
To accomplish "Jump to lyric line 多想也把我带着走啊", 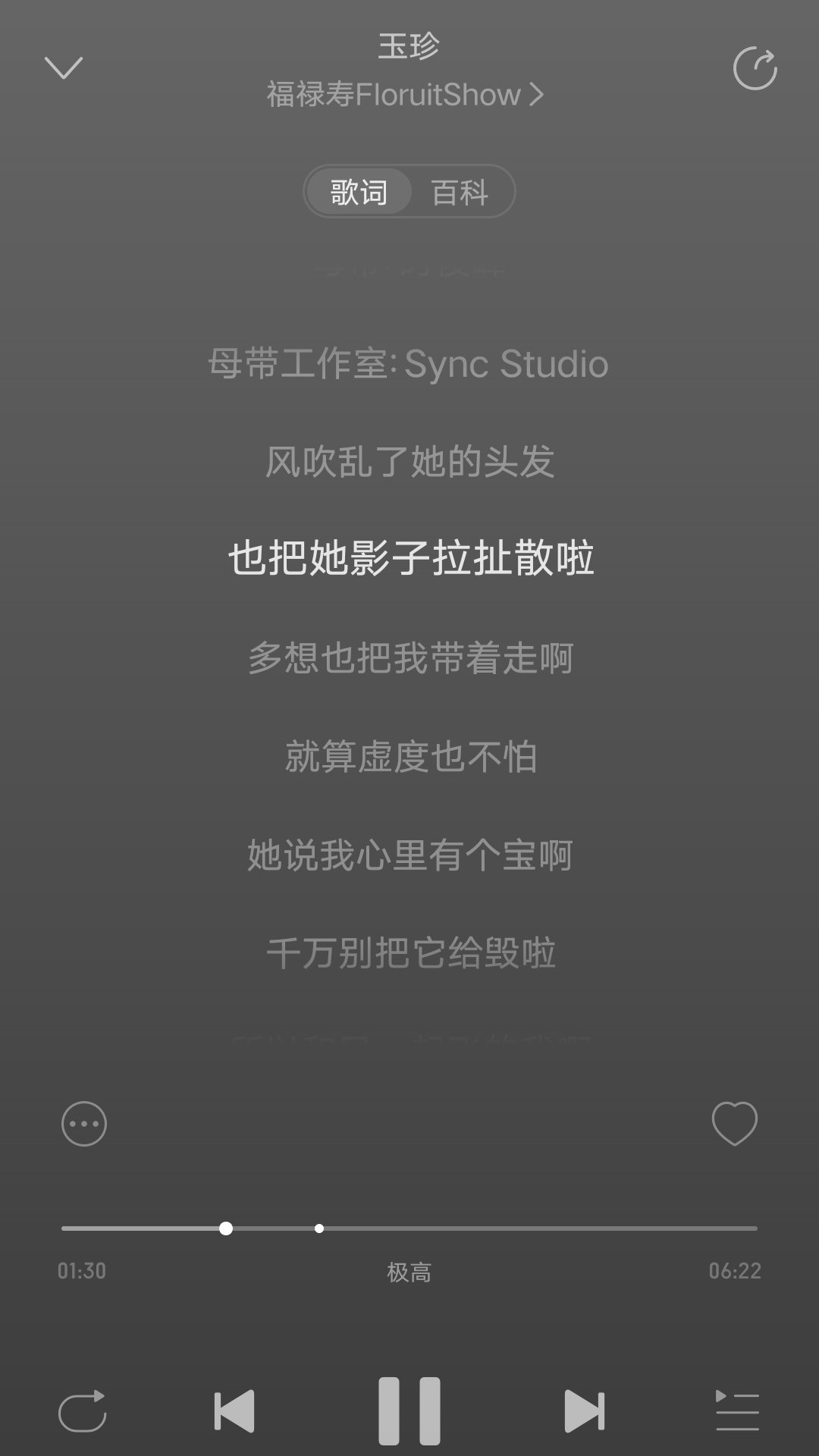I will tap(410, 657).
